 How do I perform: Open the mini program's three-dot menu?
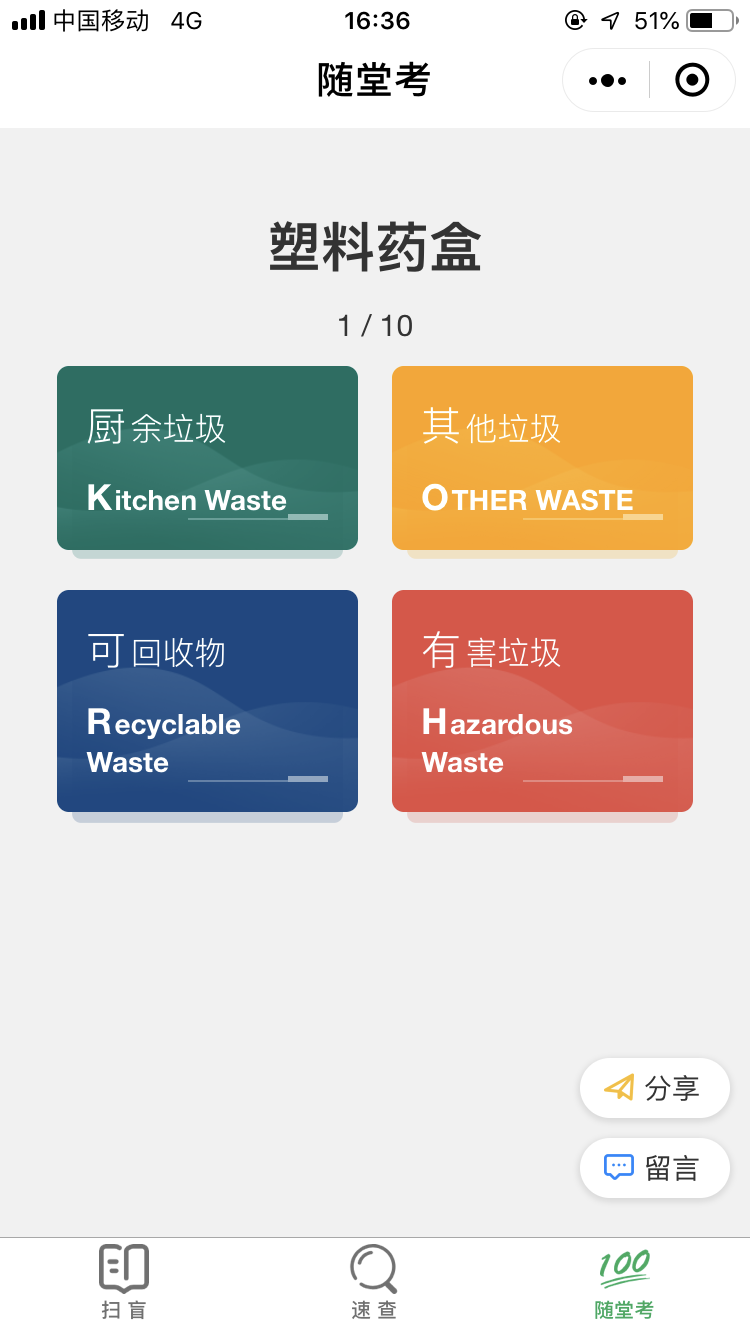coord(607,80)
